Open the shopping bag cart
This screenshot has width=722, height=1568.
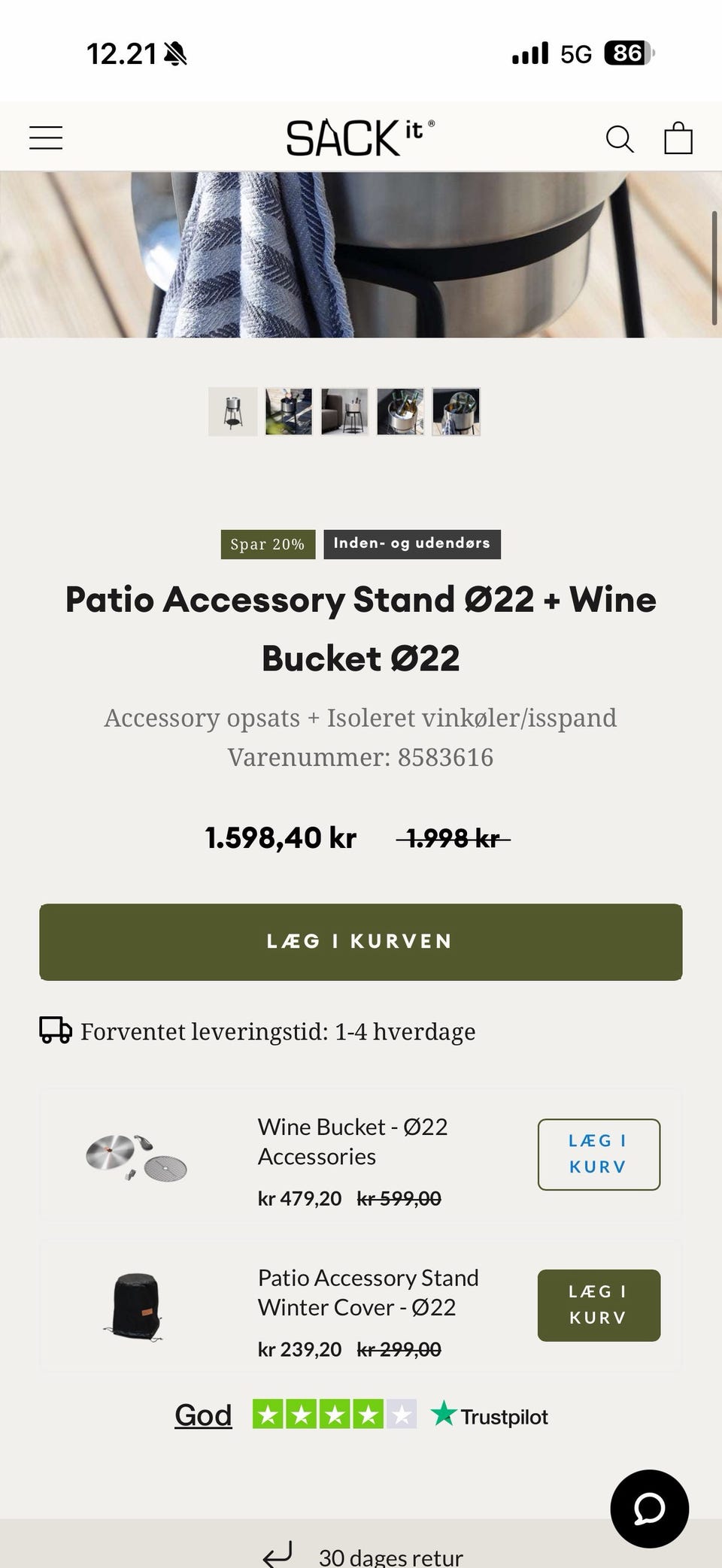[x=678, y=138]
